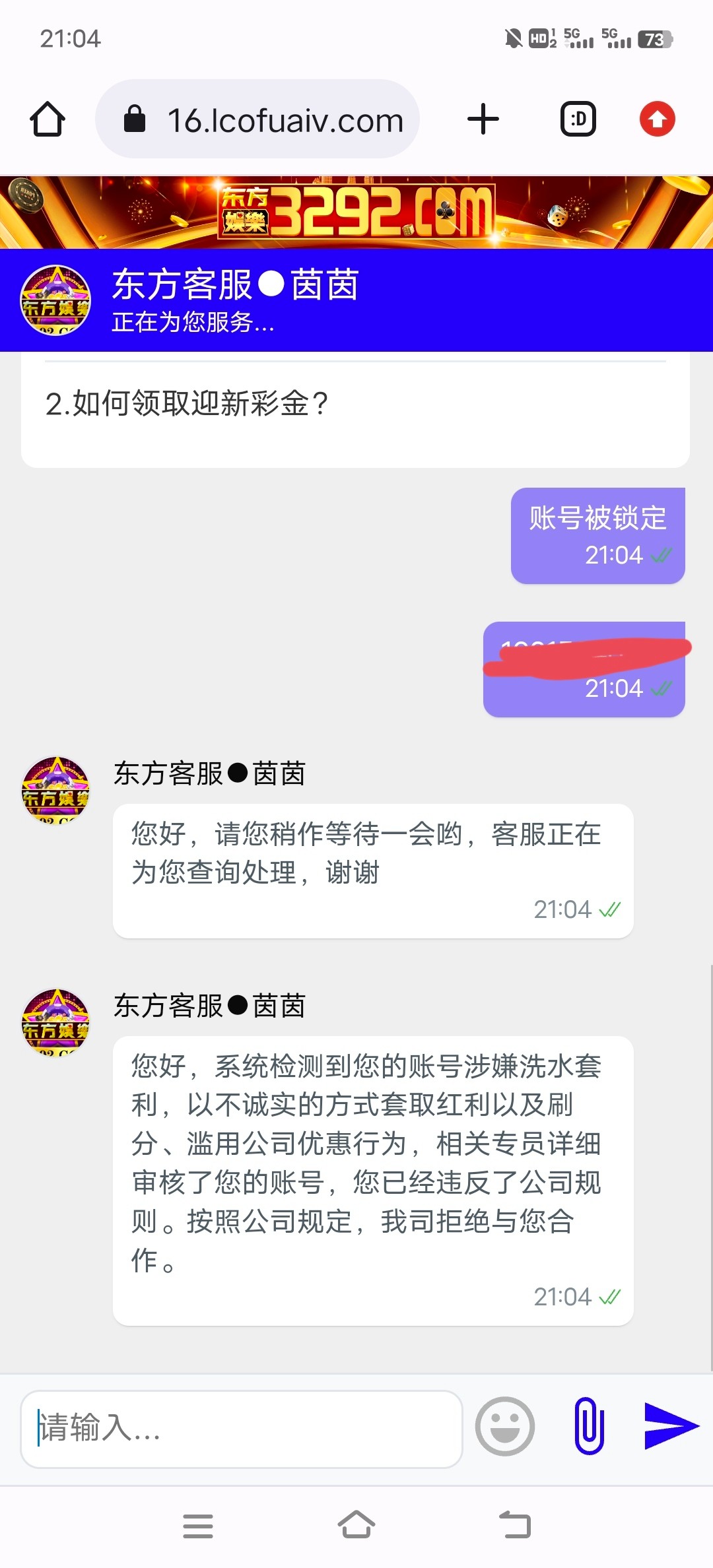Click the padlock icon in address bar

(135, 119)
